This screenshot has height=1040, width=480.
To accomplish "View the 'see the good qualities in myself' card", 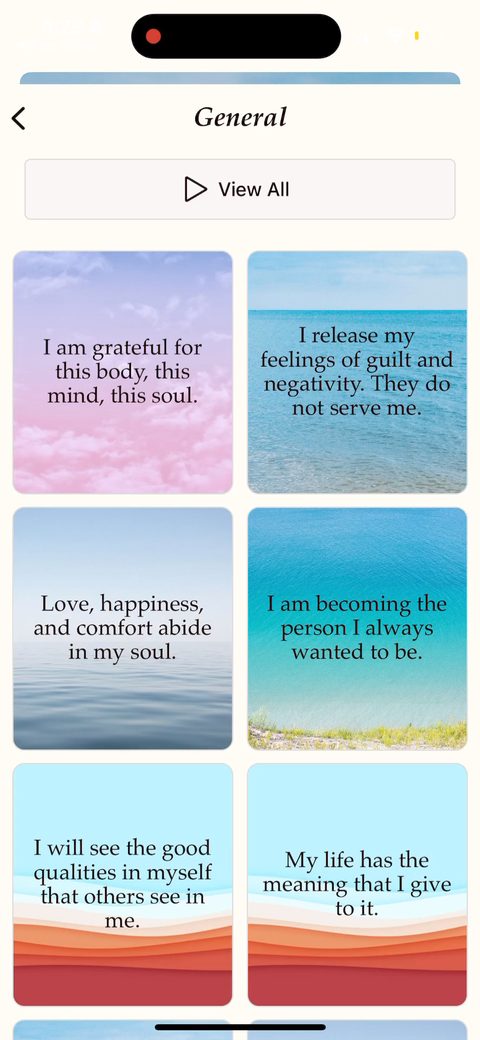I will coord(123,885).
